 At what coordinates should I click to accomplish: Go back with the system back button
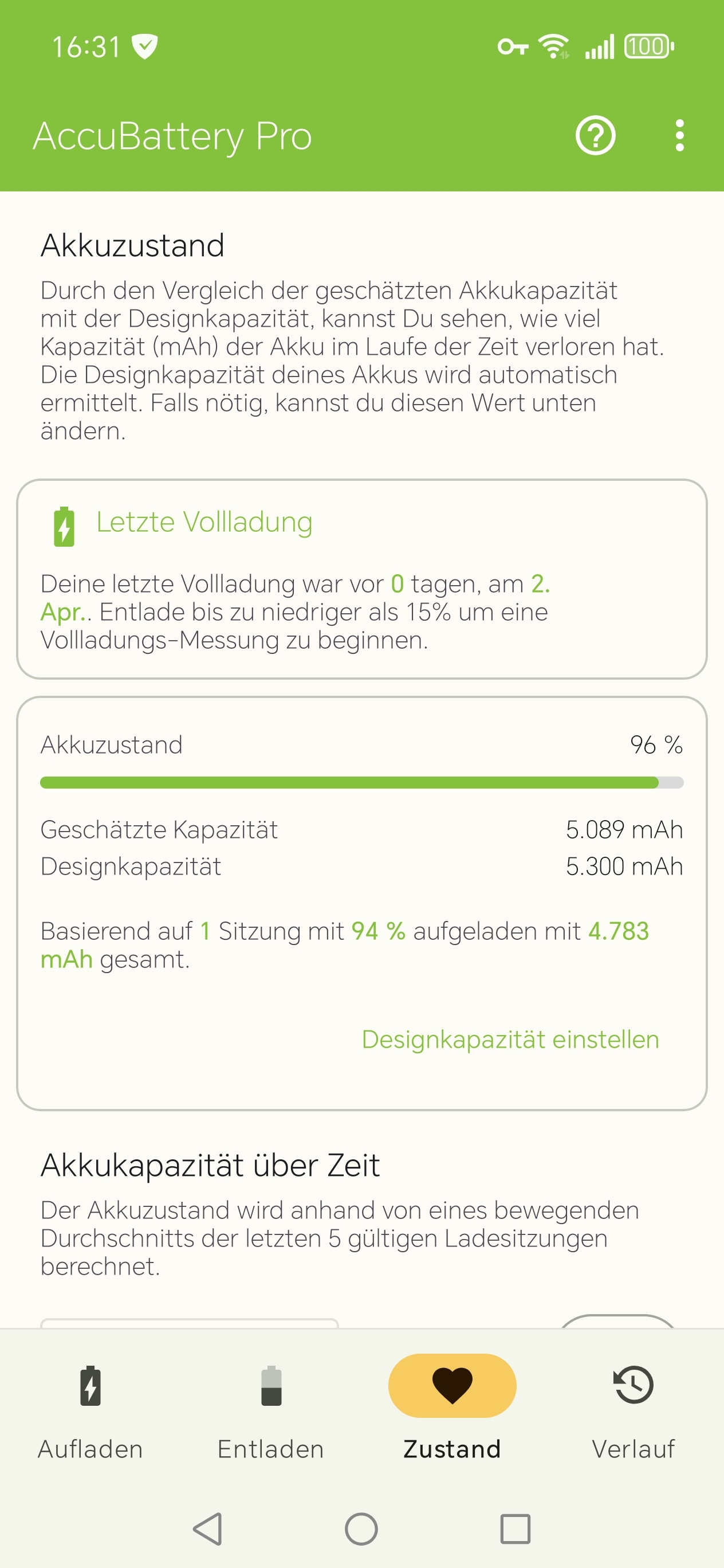(207, 1529)
